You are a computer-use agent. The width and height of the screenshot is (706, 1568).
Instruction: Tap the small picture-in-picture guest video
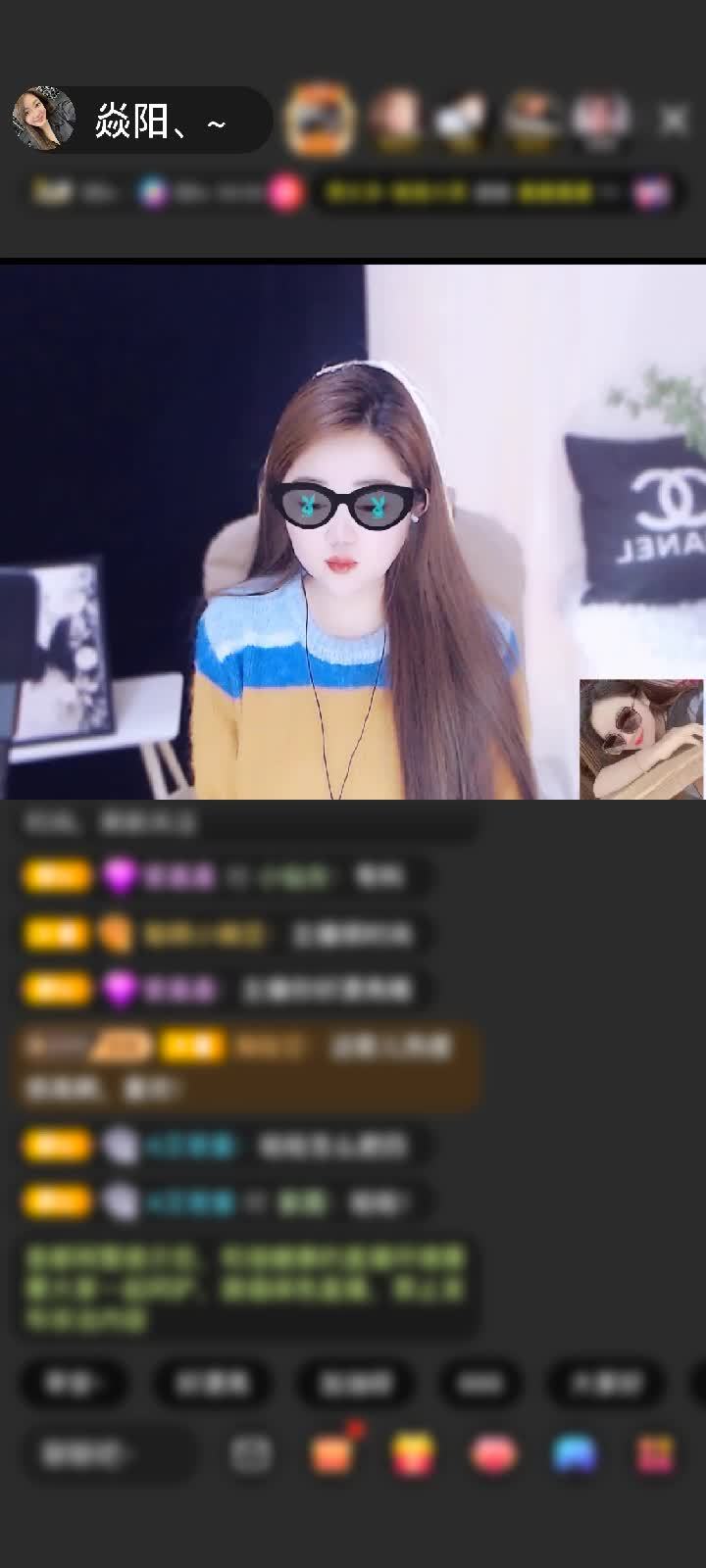point(641,739)
